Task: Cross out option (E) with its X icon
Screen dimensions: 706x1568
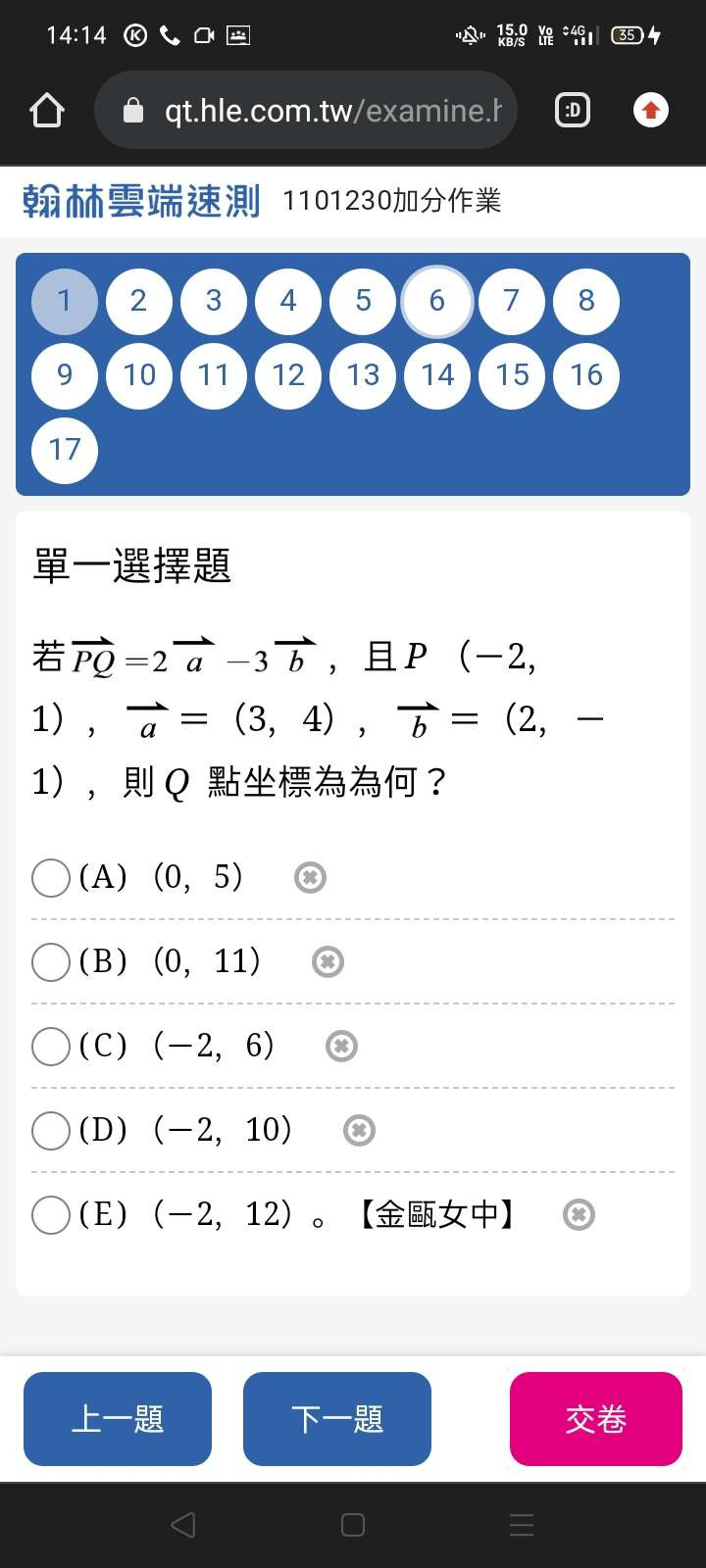Action: pos(579,1215)
